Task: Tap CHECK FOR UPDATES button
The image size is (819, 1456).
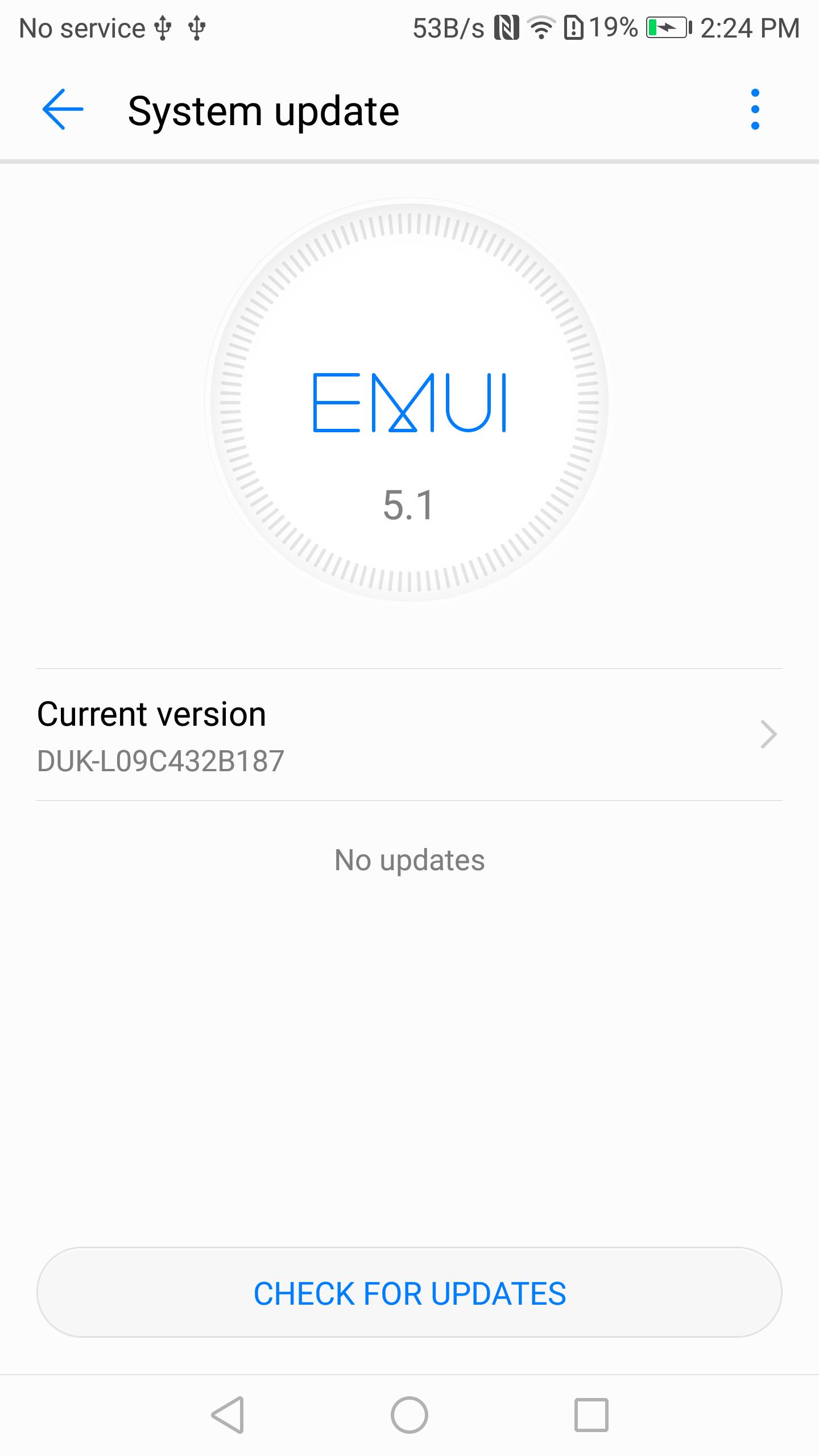Action: coord(409,1293)
